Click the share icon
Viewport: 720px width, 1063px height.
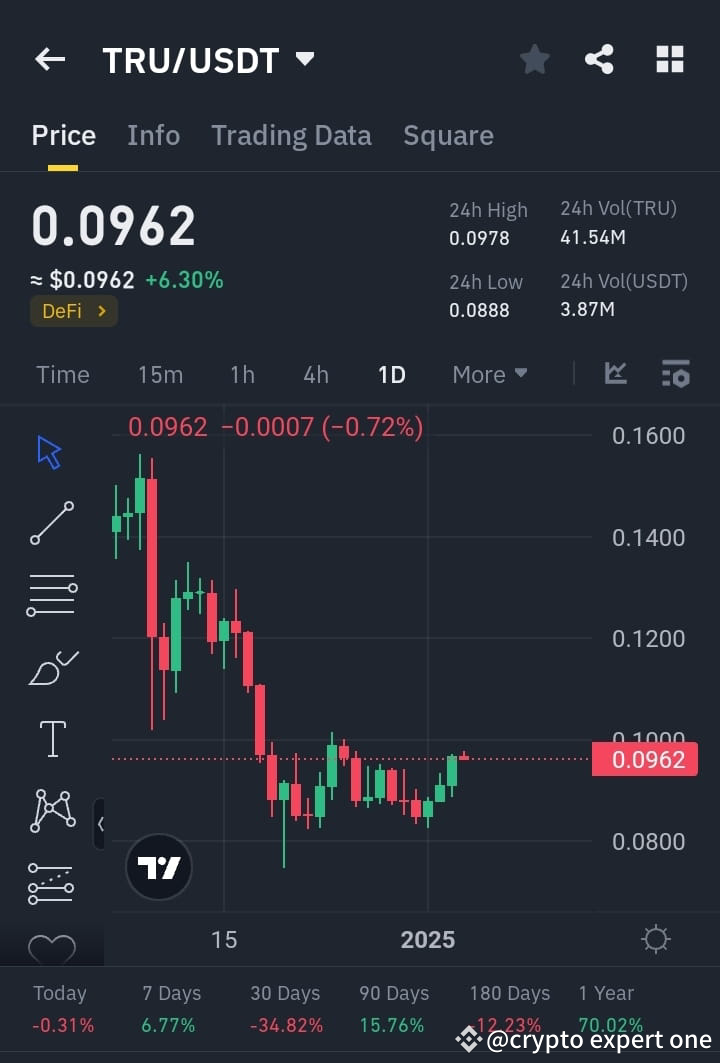point(599,59)
